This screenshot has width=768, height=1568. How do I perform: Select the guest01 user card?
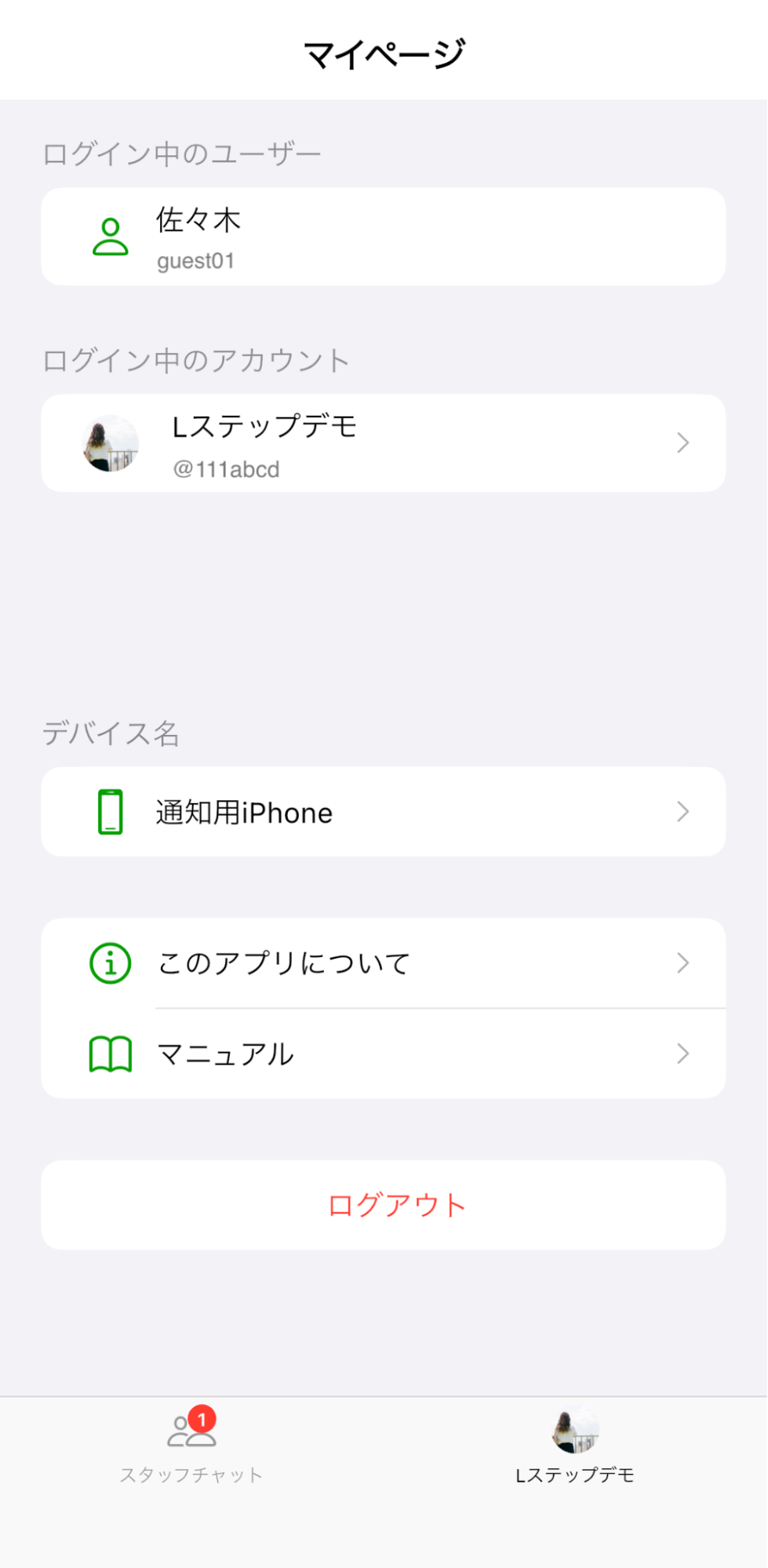[384, 236]
